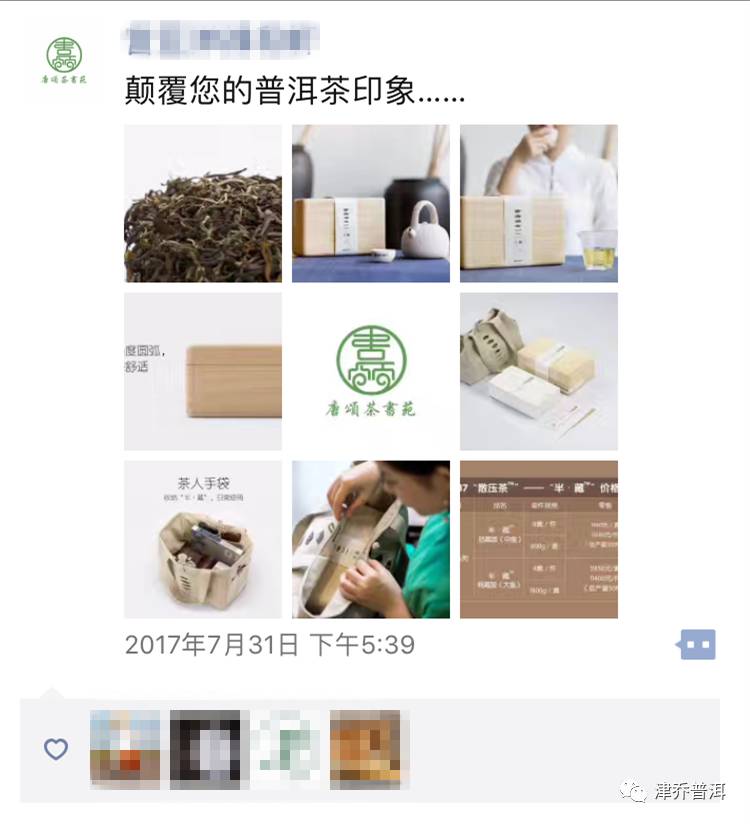Open the blurred poster name link
This screenshot has width=750, height=824.
tap(220, 41)
